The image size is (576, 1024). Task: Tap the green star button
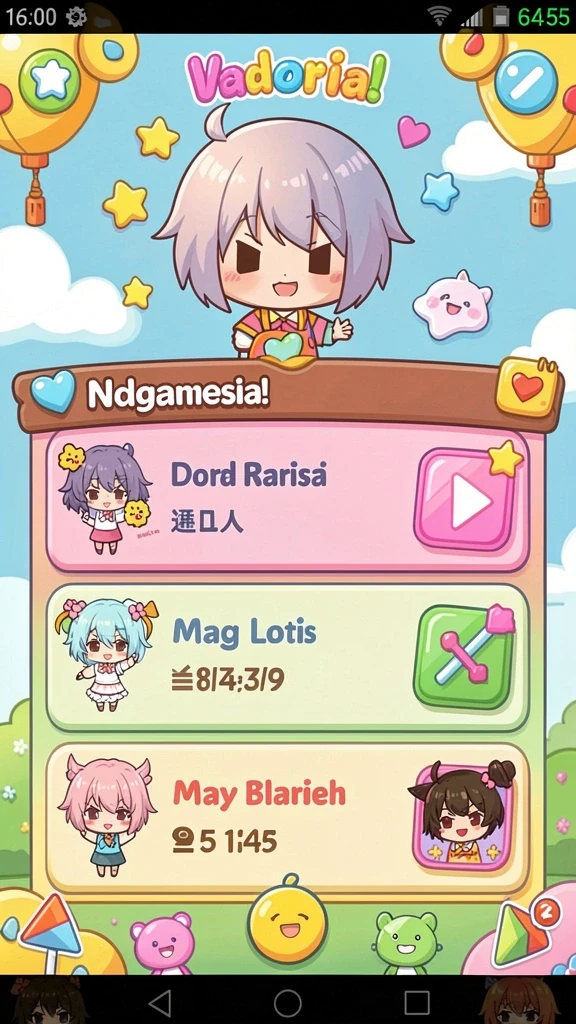click(x=50, y=81)
